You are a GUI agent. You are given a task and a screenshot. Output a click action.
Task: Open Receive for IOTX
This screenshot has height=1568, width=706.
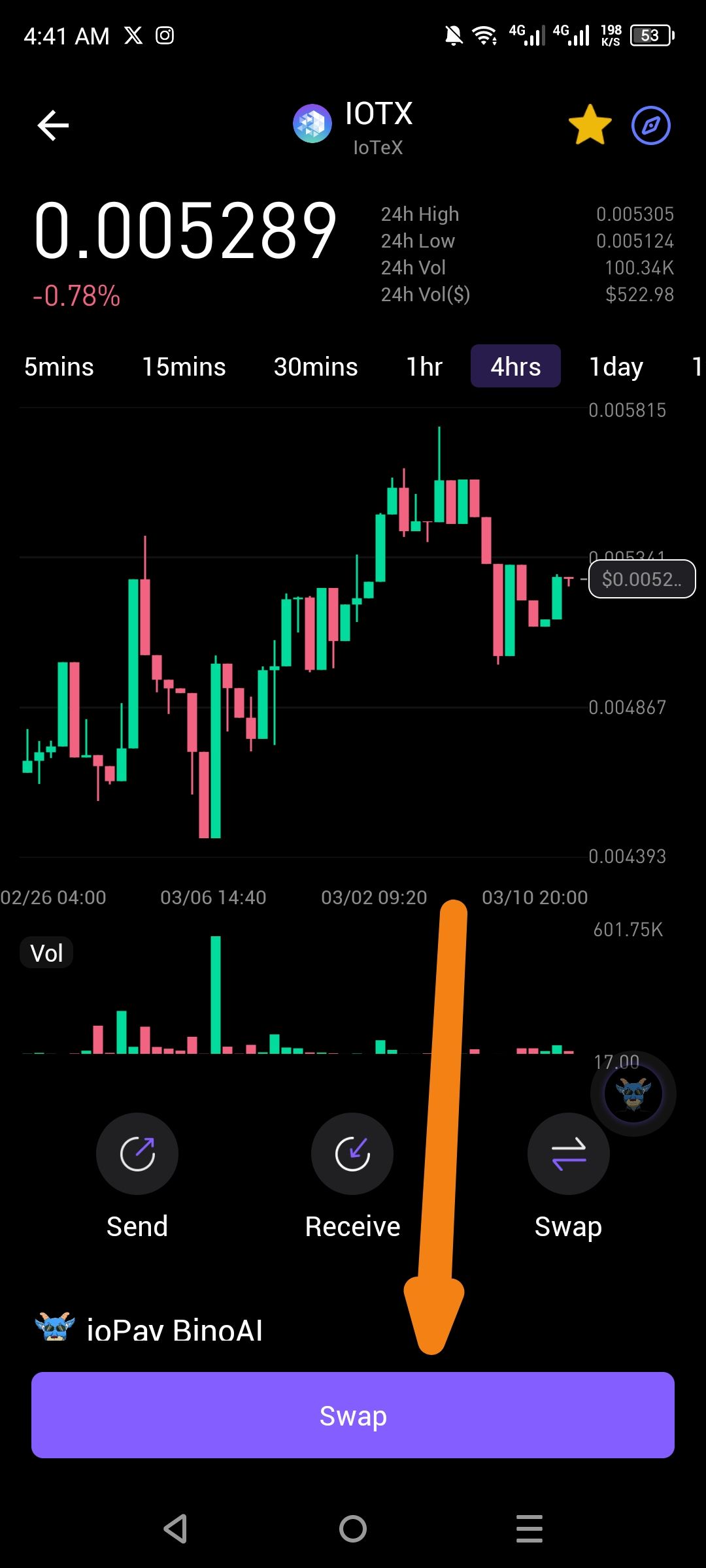click(x=352, y=1154)
